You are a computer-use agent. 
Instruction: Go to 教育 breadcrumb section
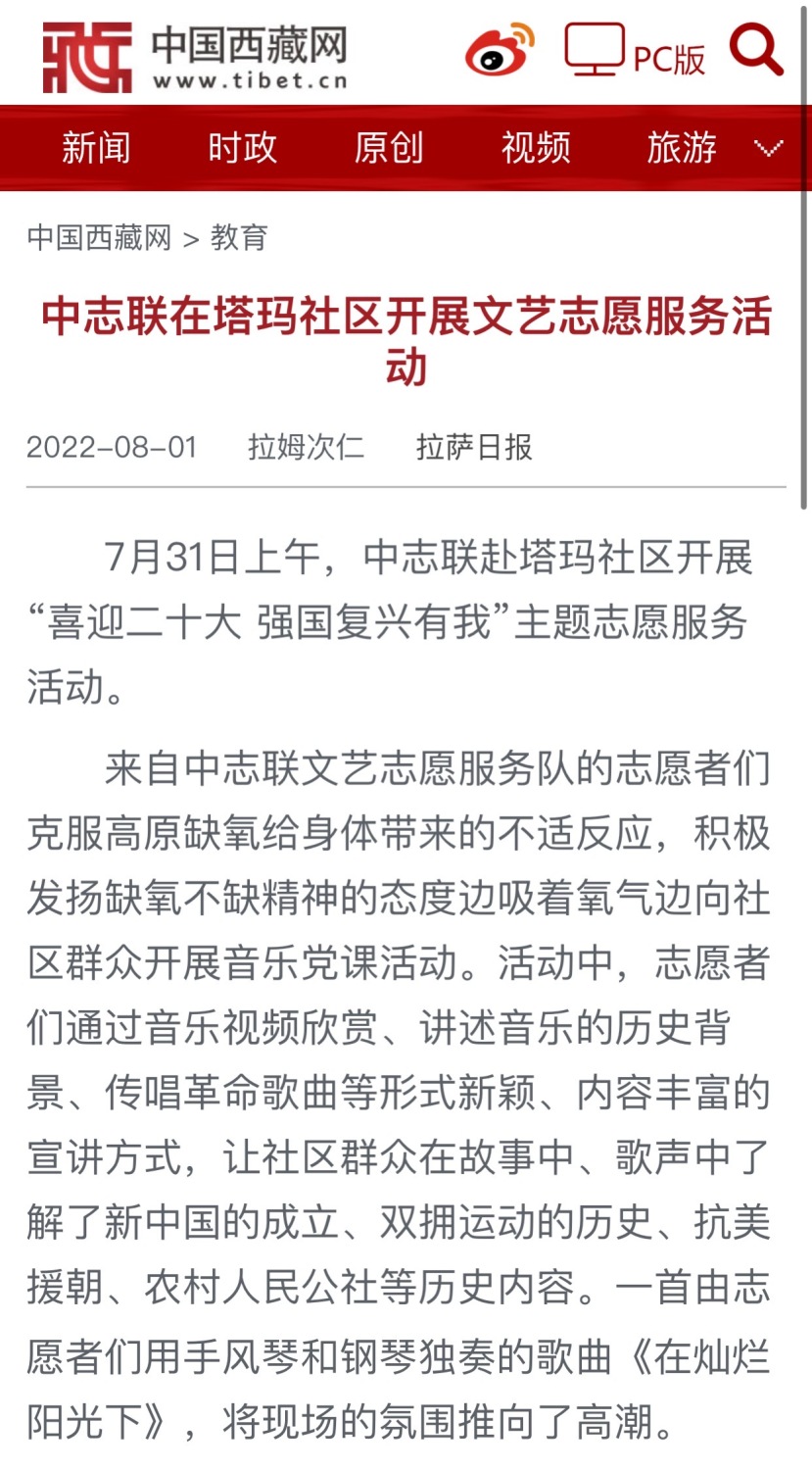(239, 237)
